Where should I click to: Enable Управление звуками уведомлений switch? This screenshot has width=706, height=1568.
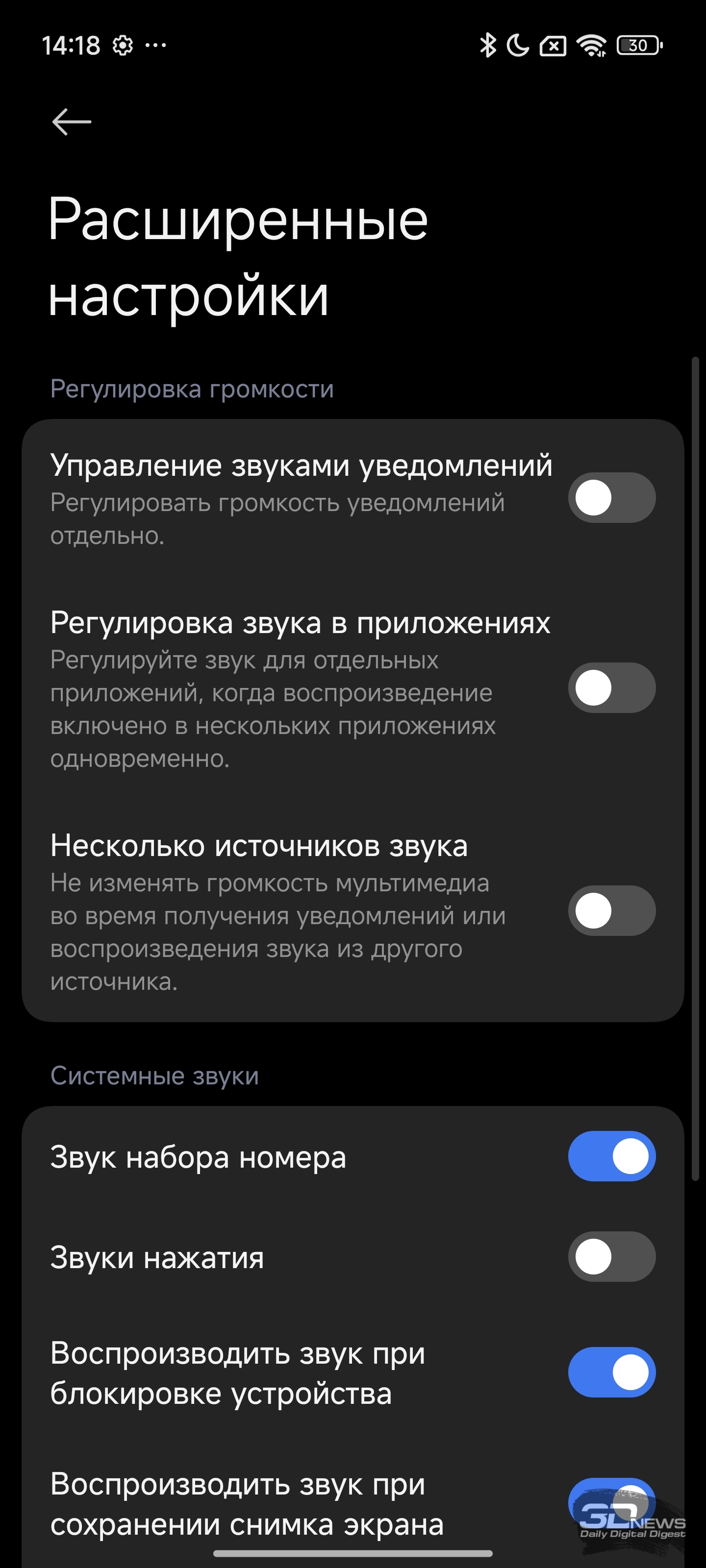pos(611,497)
